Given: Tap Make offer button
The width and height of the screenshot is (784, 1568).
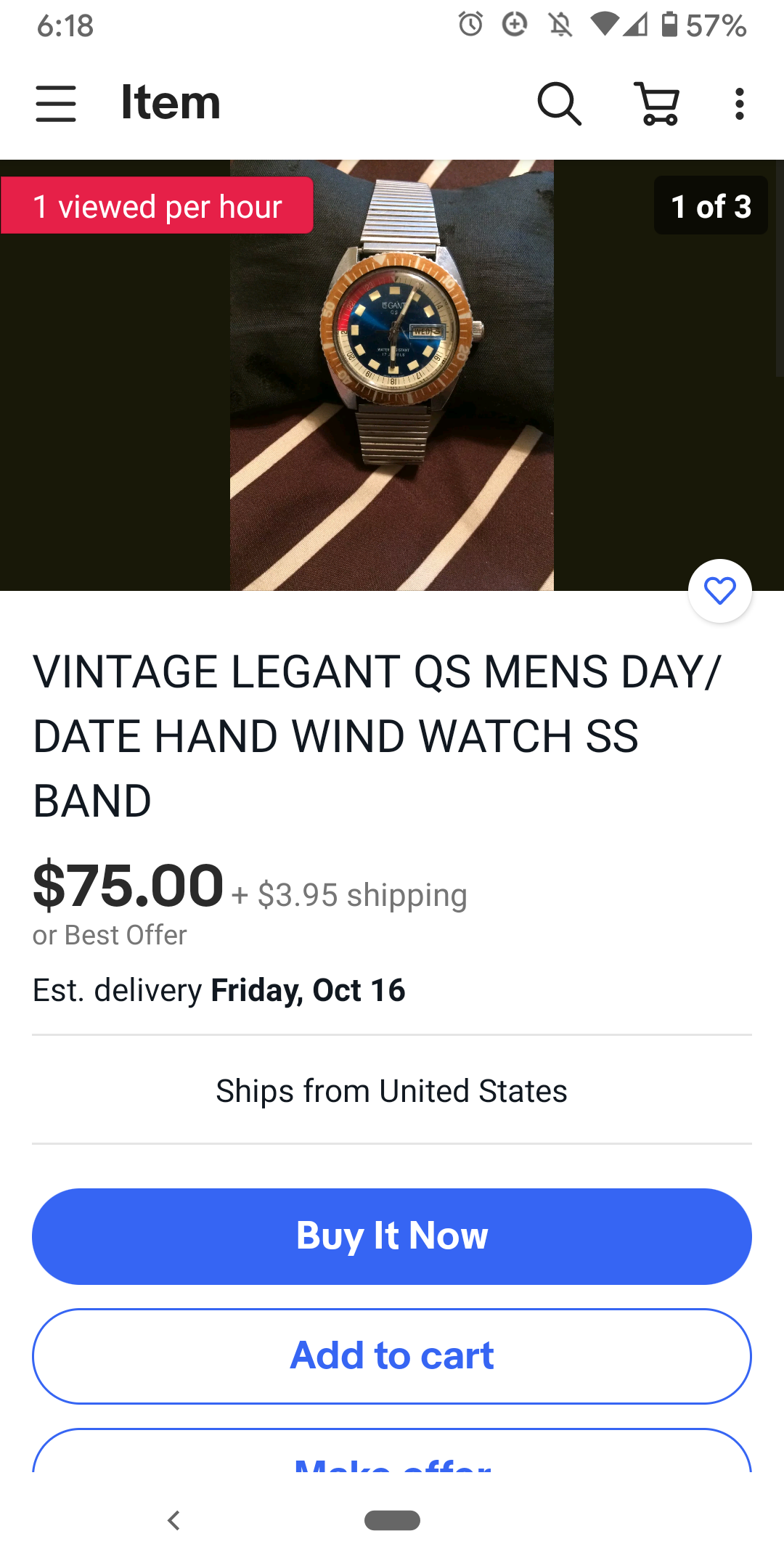Looking at the screenshot, I should pos(392,1455).
